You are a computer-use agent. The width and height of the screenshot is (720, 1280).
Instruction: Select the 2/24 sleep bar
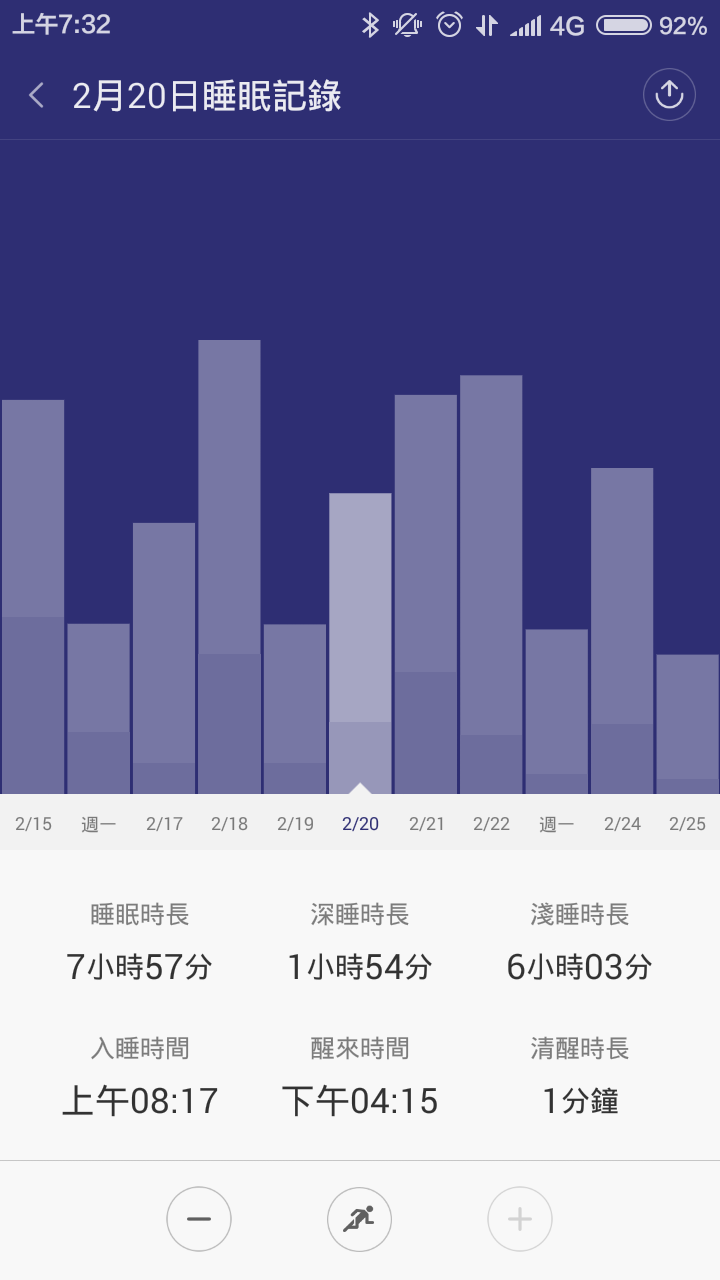[x=622, y=630]
